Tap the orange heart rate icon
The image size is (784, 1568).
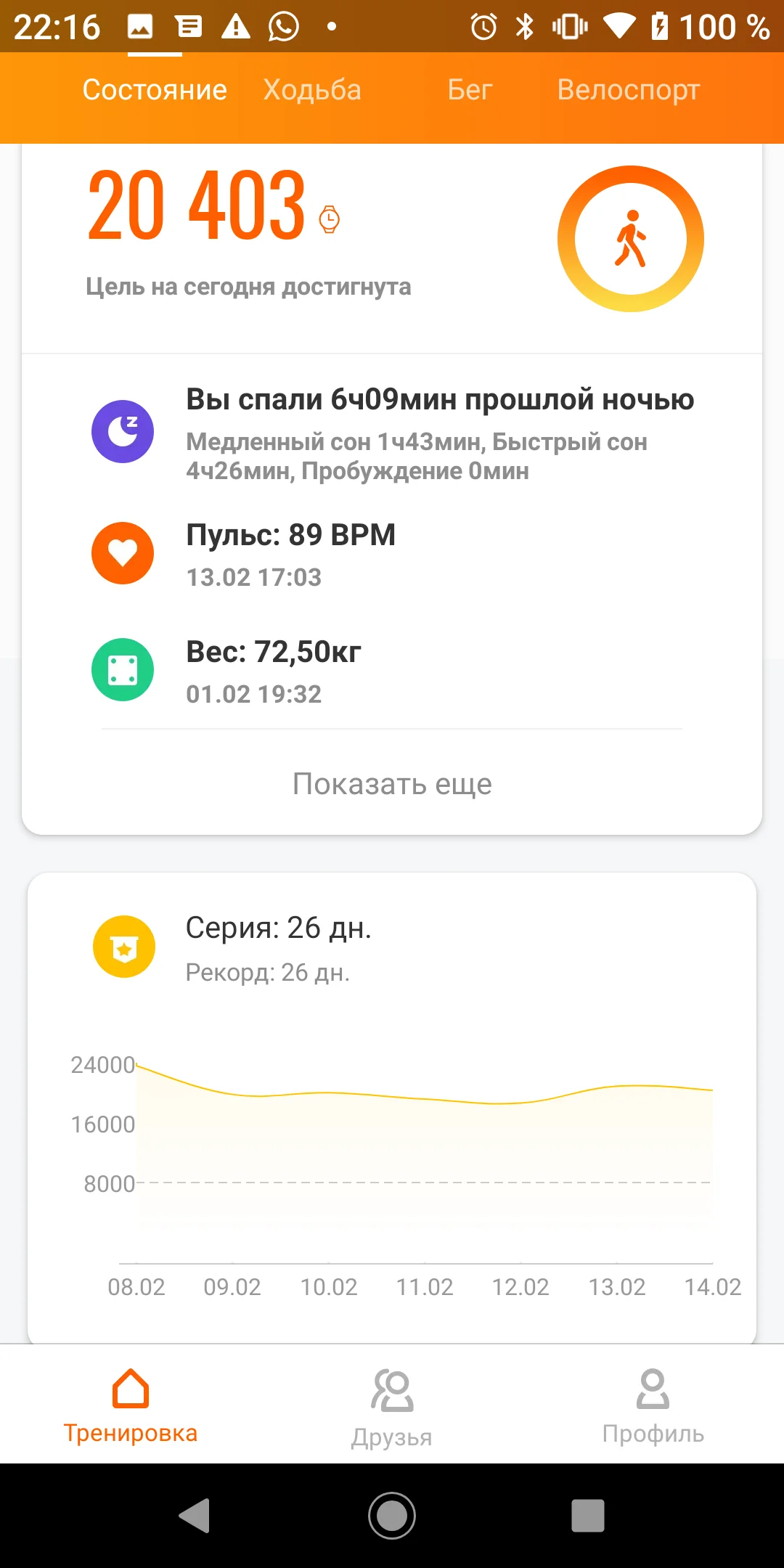[123, 552]
